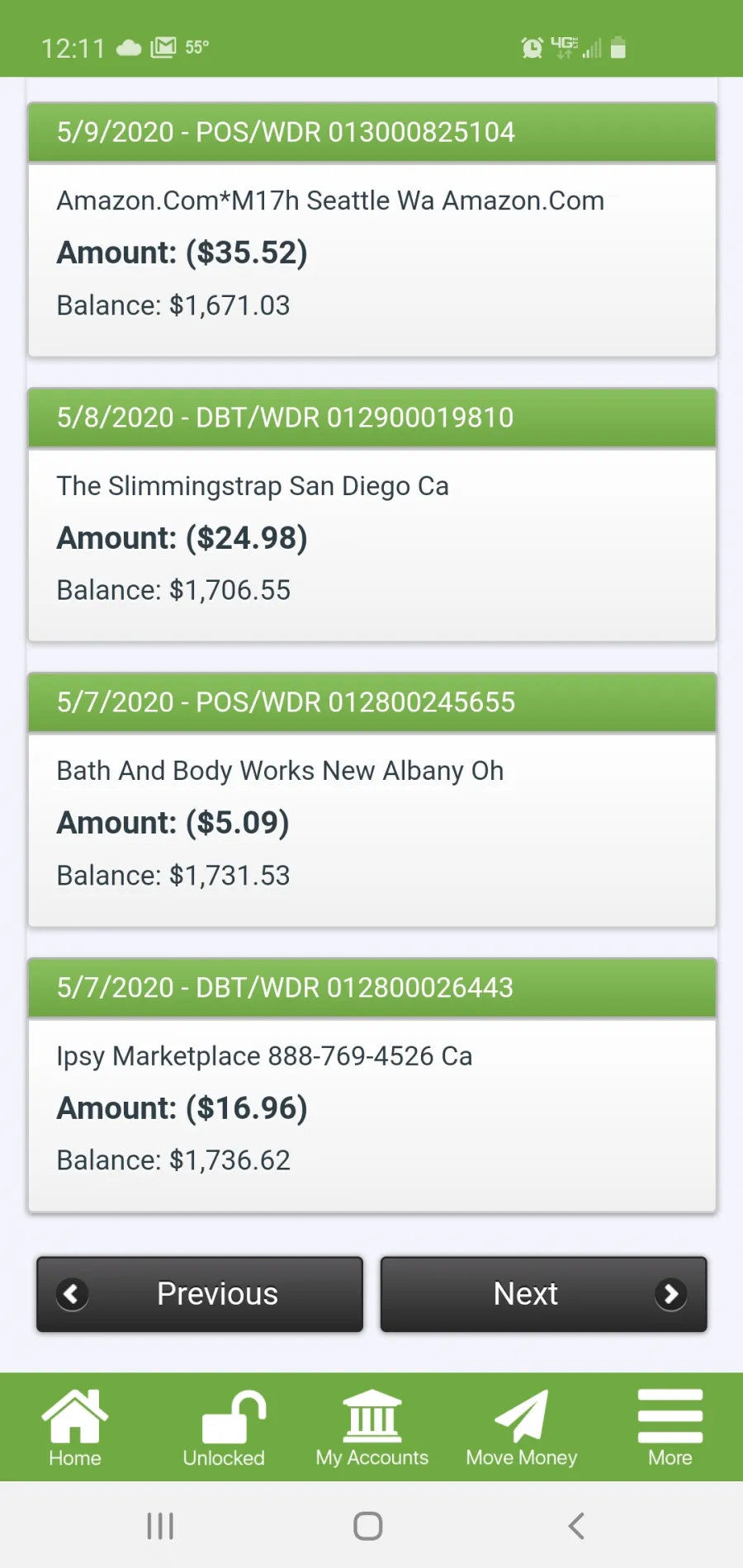The width and height of the screenshot is (743, 1568).
Task: Tap the Unlocked padlock tab
Action: pyautogui.click(x=224, y=1427)
